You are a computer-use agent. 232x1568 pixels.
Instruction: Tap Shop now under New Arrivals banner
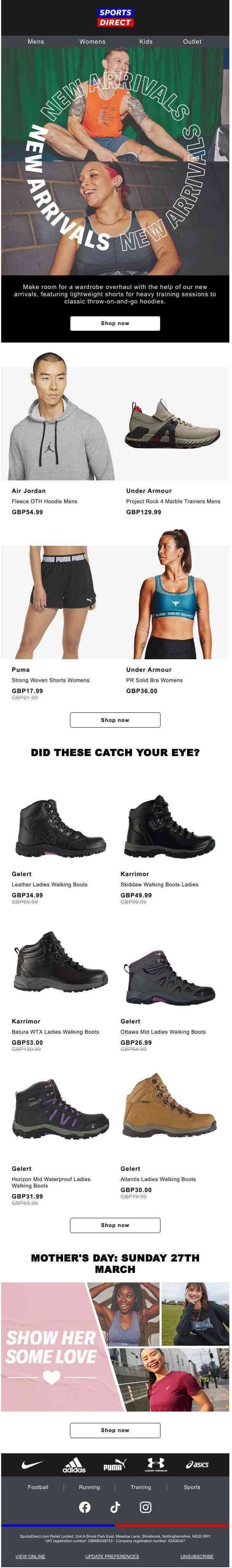click(x=115, y=323)
